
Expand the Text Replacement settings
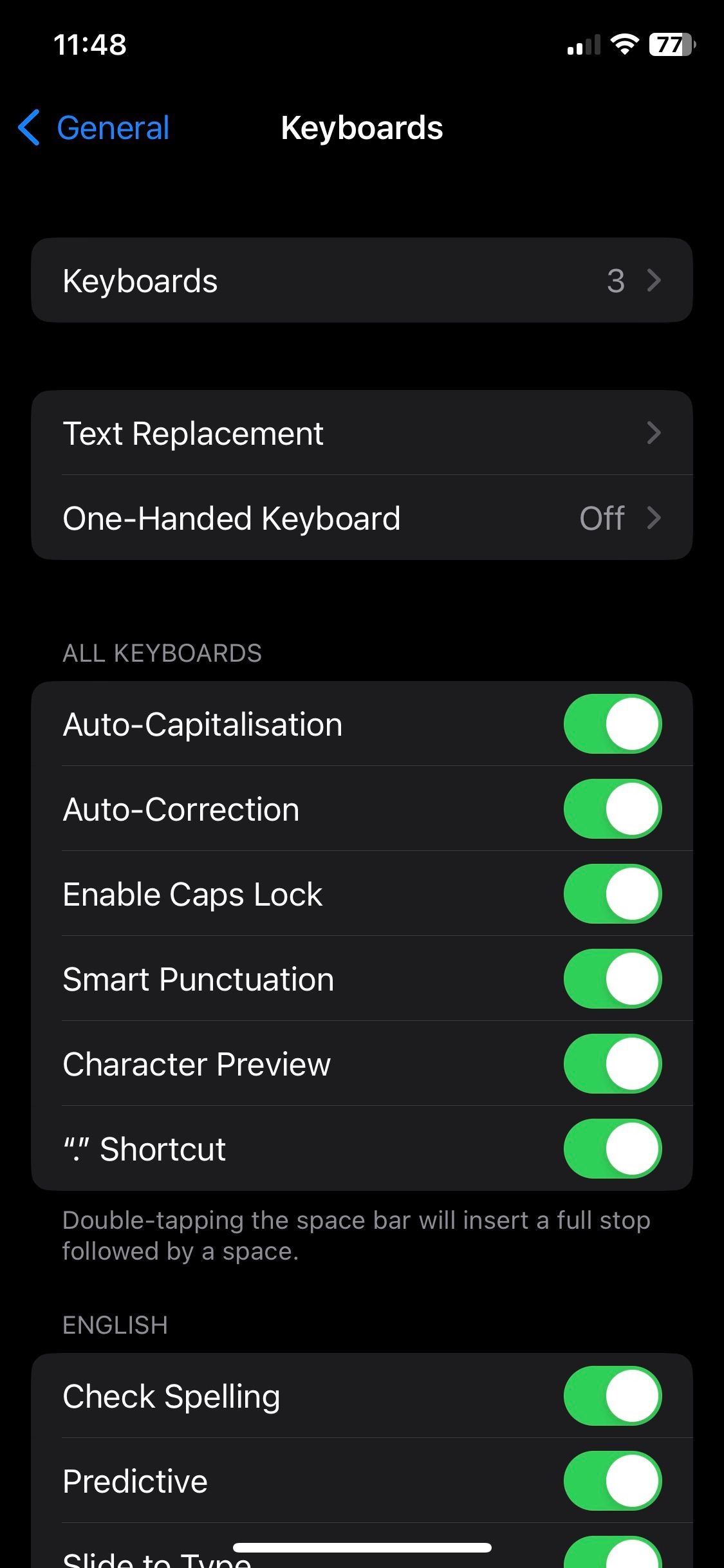(362, 433)
